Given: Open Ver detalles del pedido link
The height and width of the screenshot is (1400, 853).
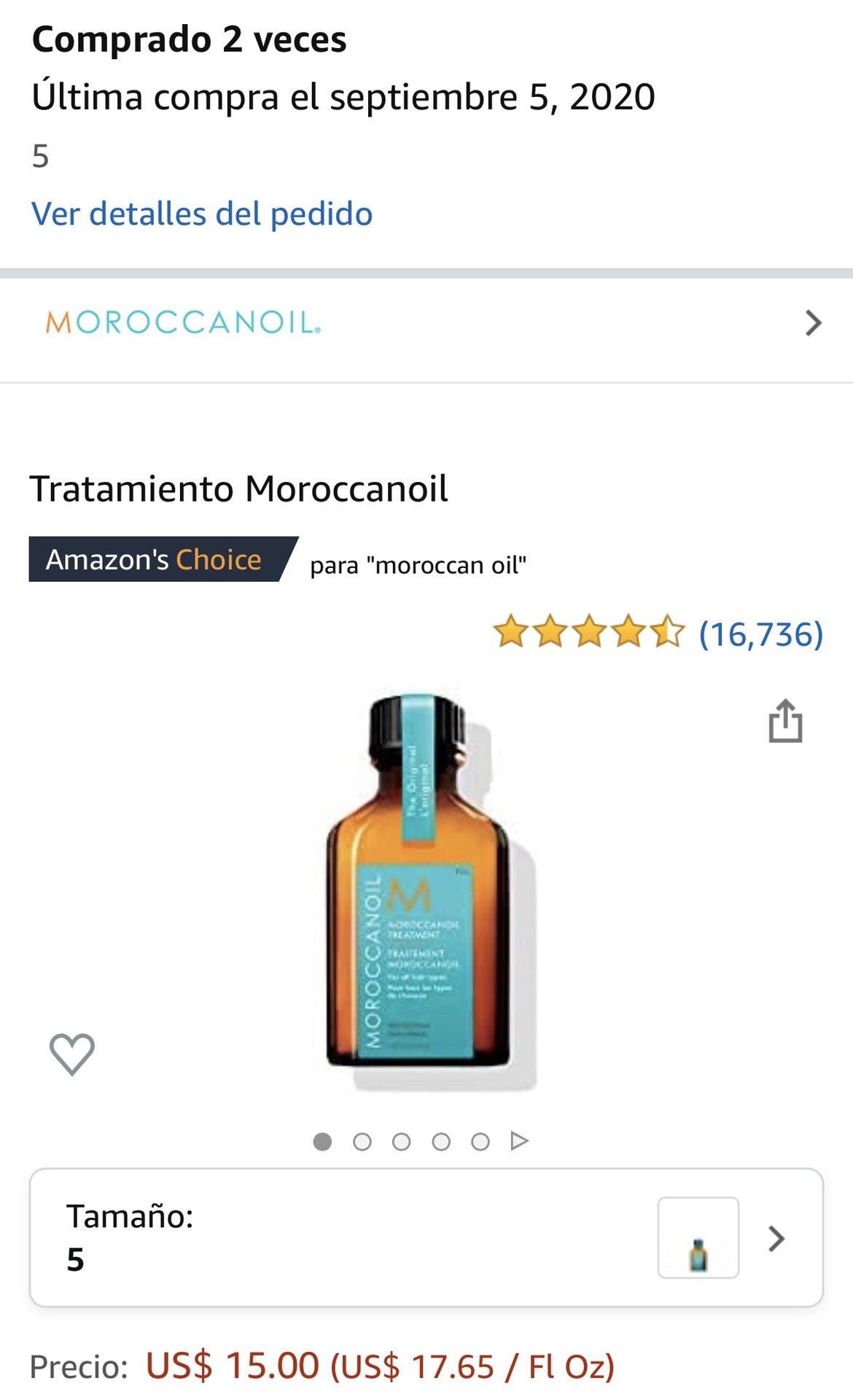Looking at the screenshot, I should tap(202, 214).
